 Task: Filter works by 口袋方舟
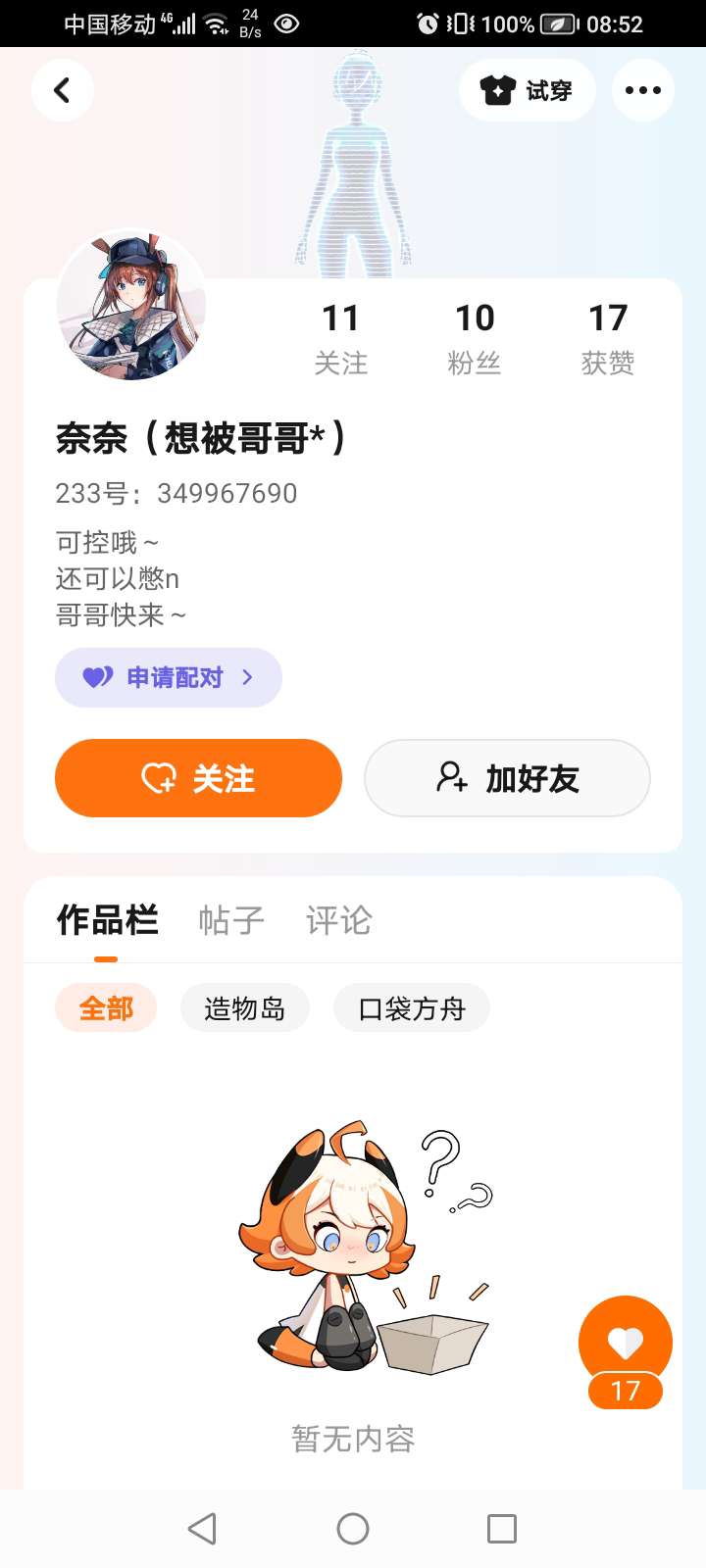[411, 1007]
